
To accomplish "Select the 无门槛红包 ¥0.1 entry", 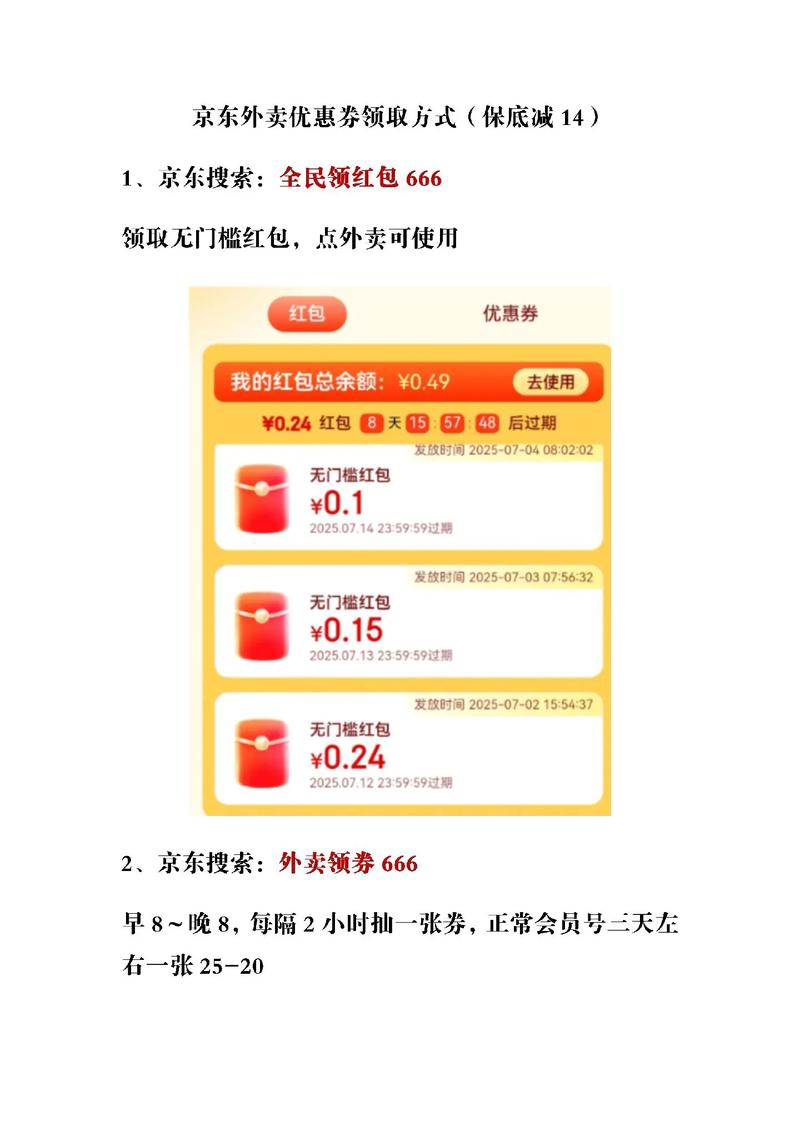I will pyautogui.click(x=400, y=500).
